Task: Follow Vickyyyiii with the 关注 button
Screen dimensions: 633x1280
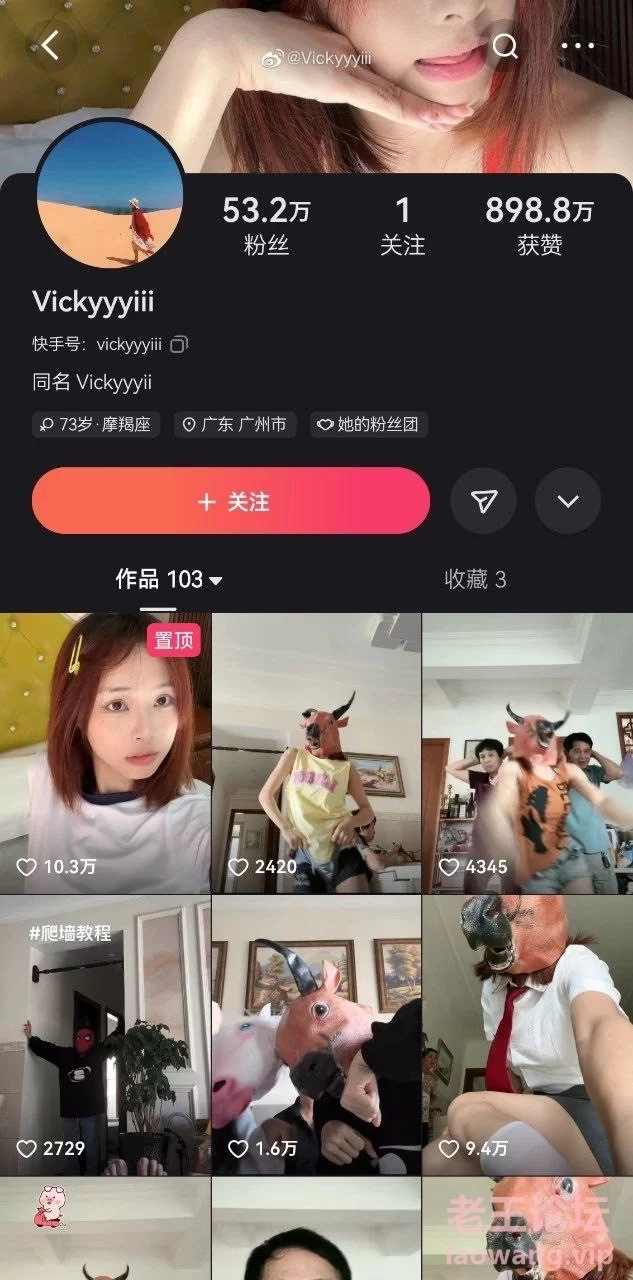Action: (x=231, y=501)
